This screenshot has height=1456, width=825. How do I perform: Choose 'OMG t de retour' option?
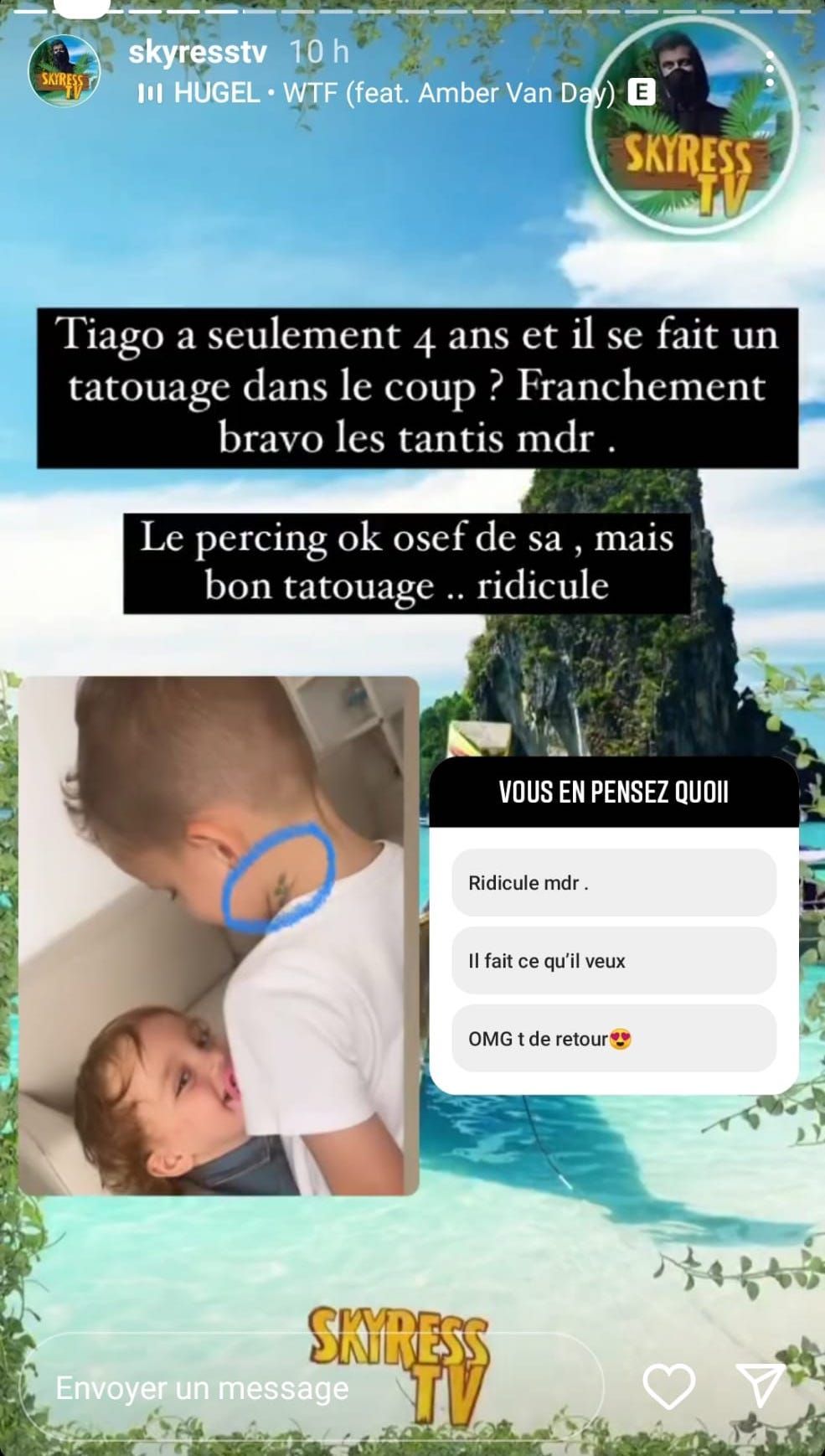pos(613,1039)
